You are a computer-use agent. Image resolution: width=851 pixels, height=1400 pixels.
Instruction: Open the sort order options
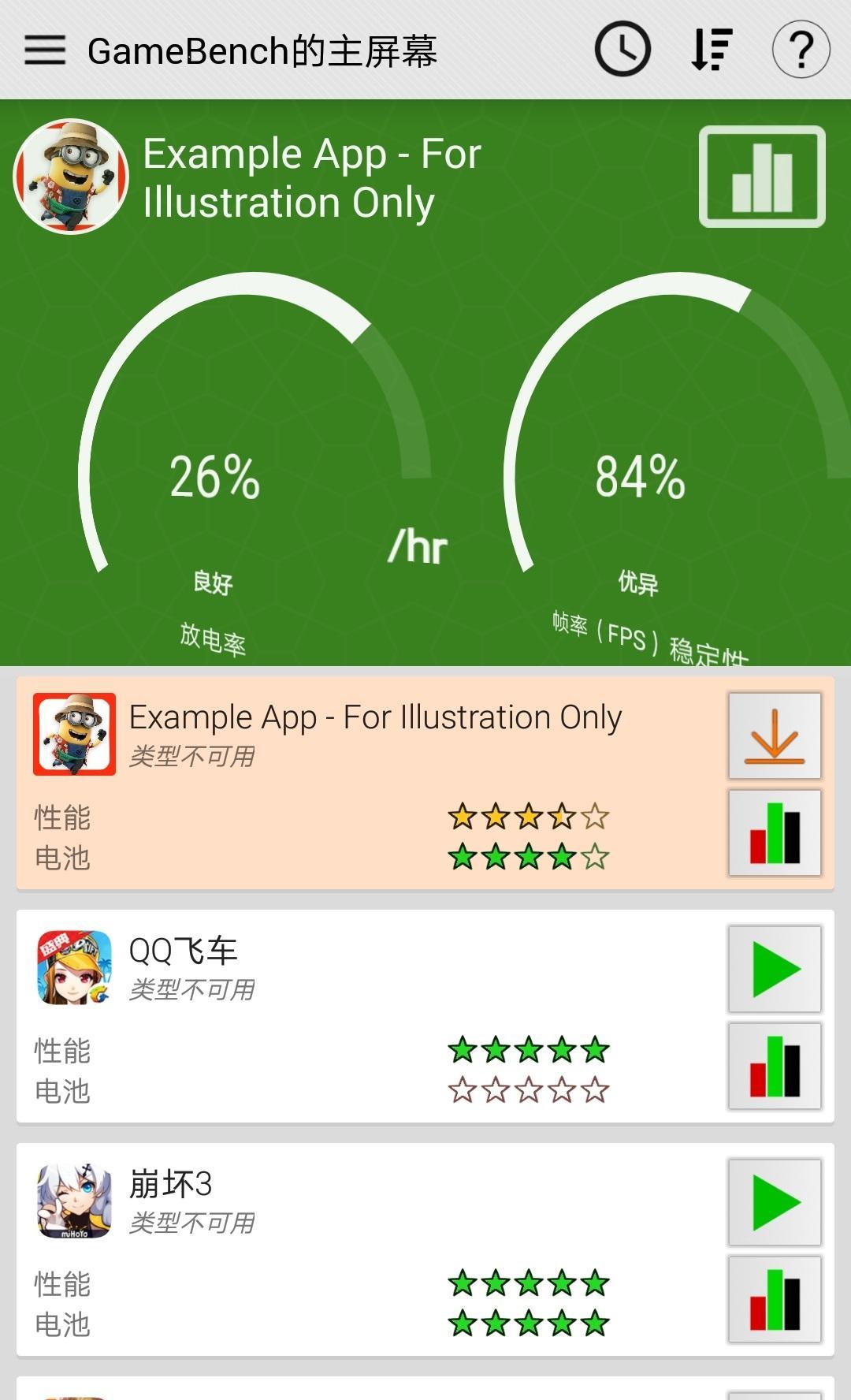point(712,50)
